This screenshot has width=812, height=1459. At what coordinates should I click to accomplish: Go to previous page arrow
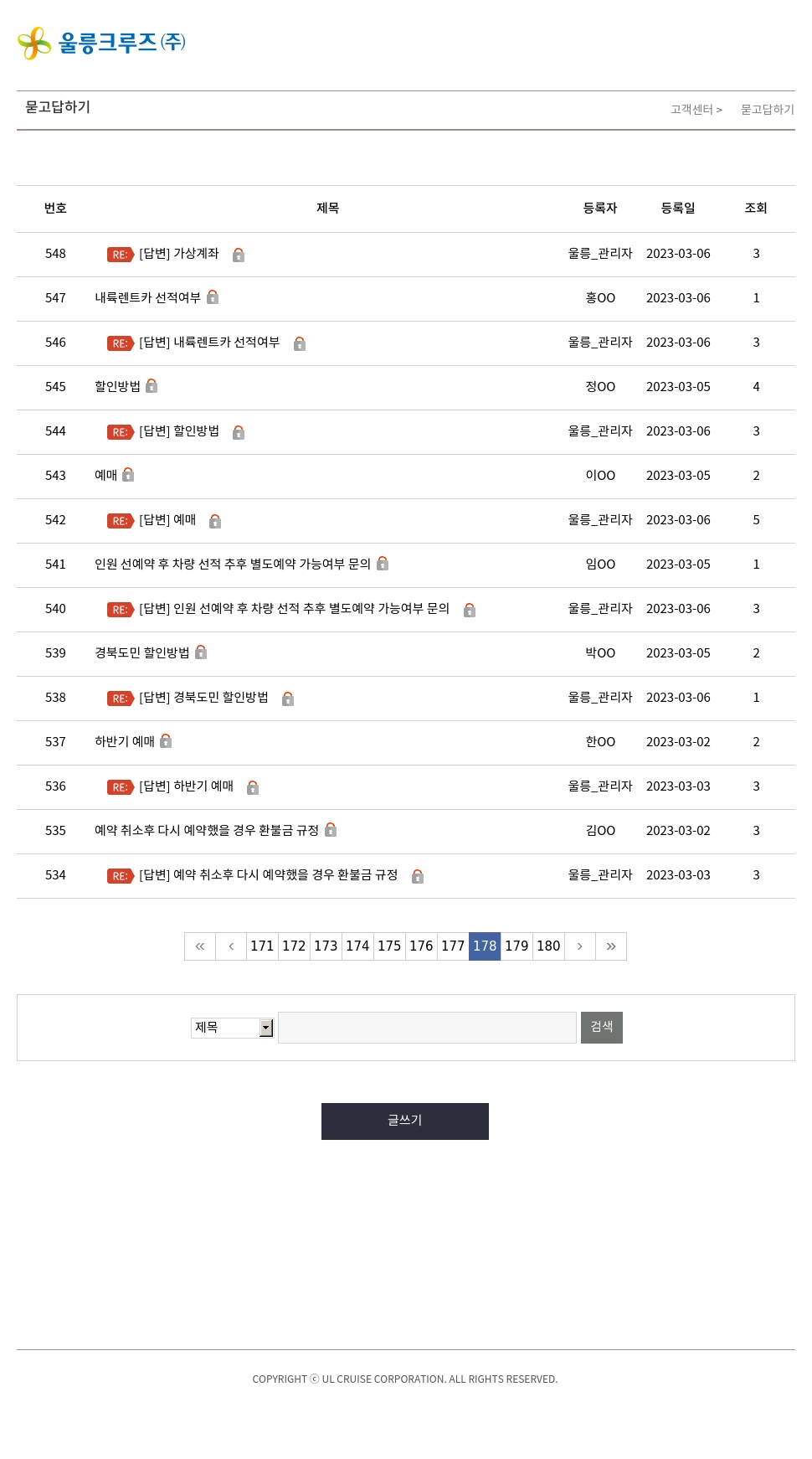(231, 946)
